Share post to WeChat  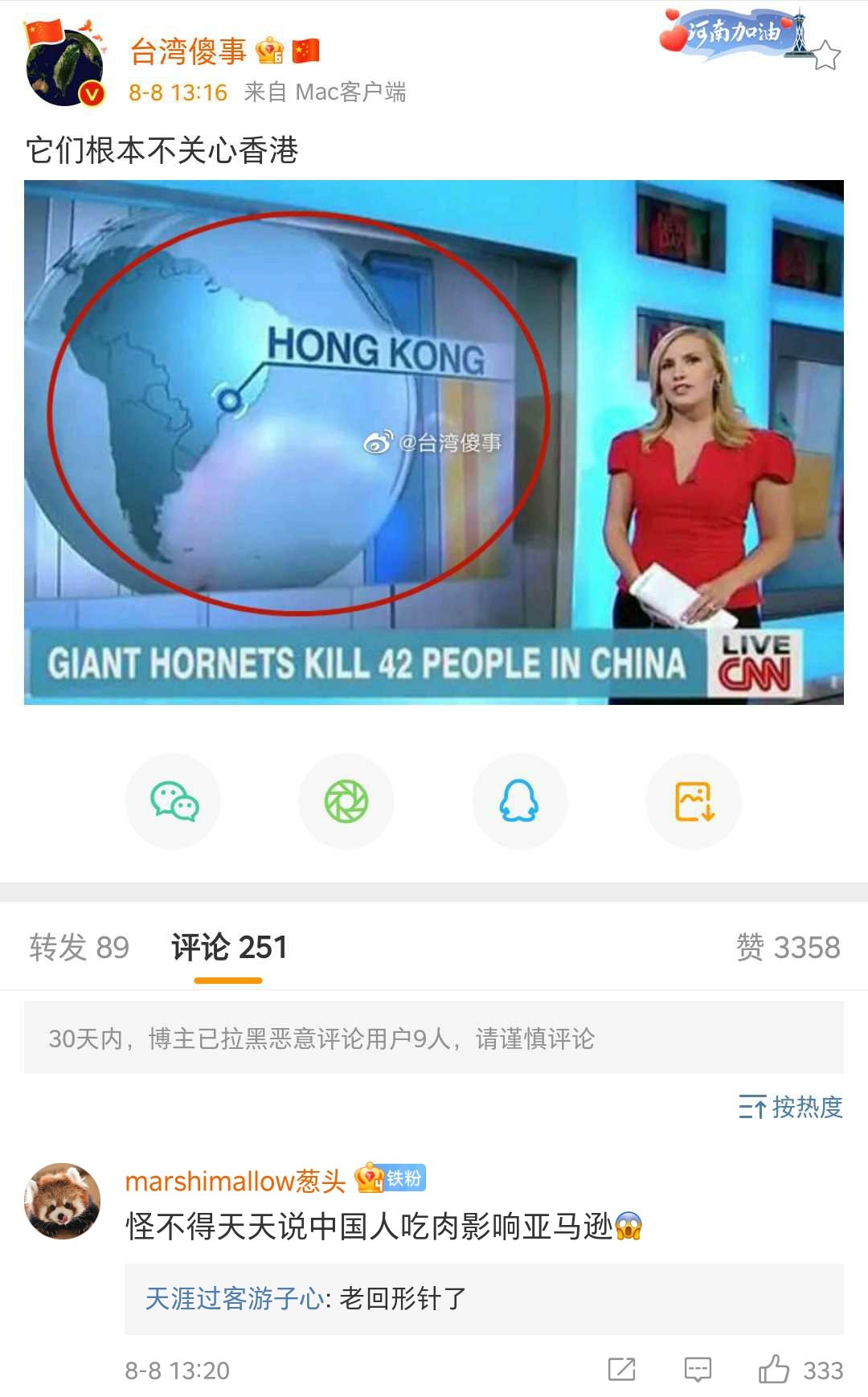[x=174, y=801]
